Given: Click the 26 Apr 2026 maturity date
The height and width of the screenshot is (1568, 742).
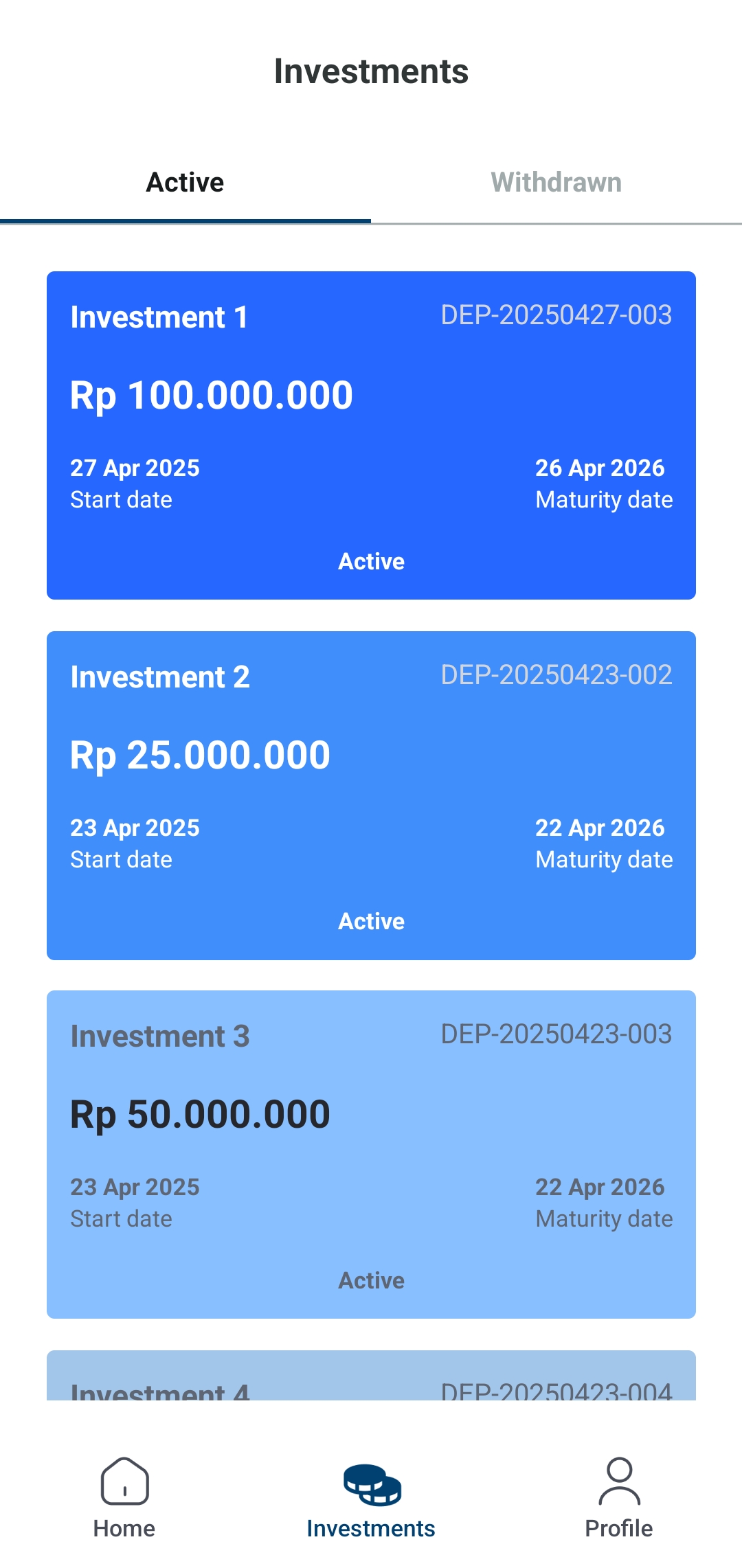Looking at the screenshot, I should pyautogui.click(x=600, y=468).
